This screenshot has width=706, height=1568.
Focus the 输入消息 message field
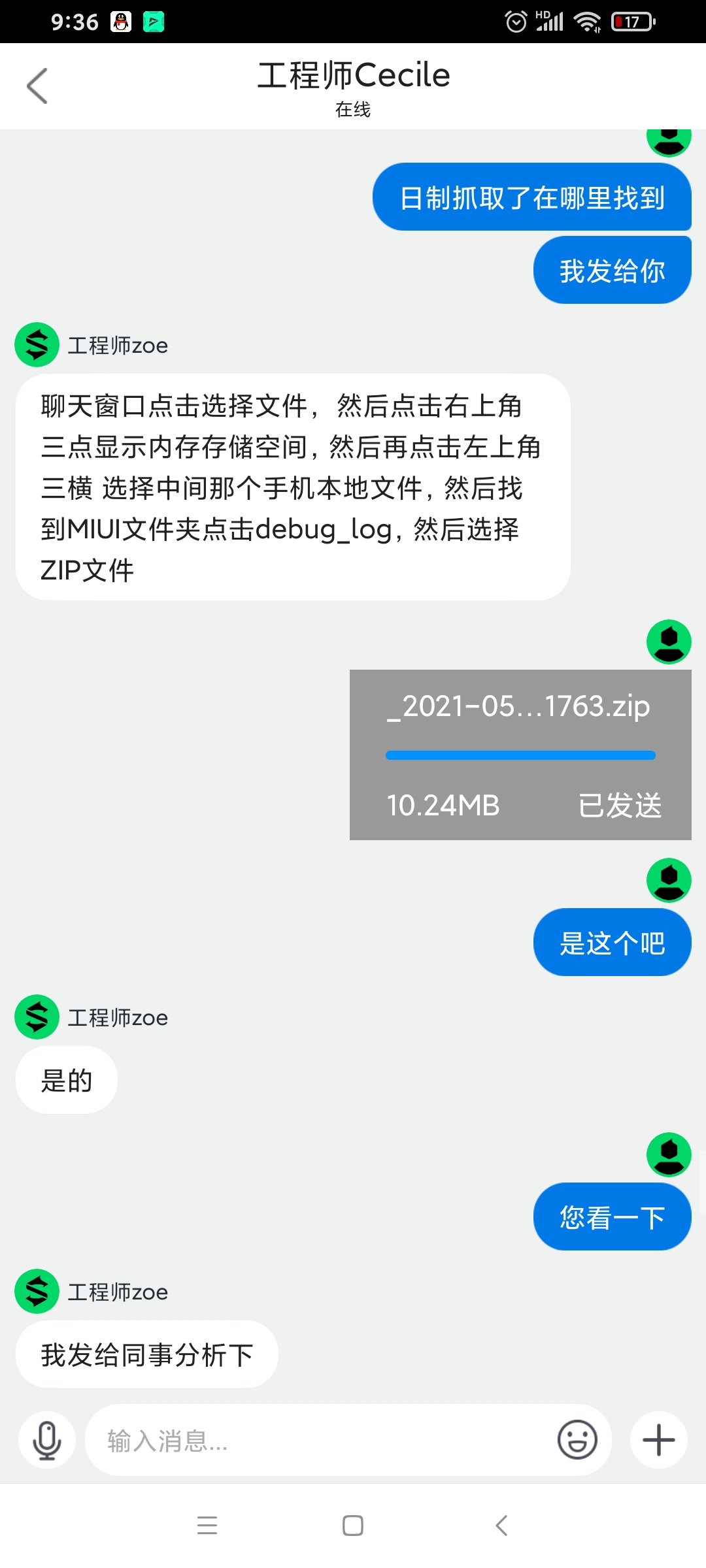point(320,1440)
